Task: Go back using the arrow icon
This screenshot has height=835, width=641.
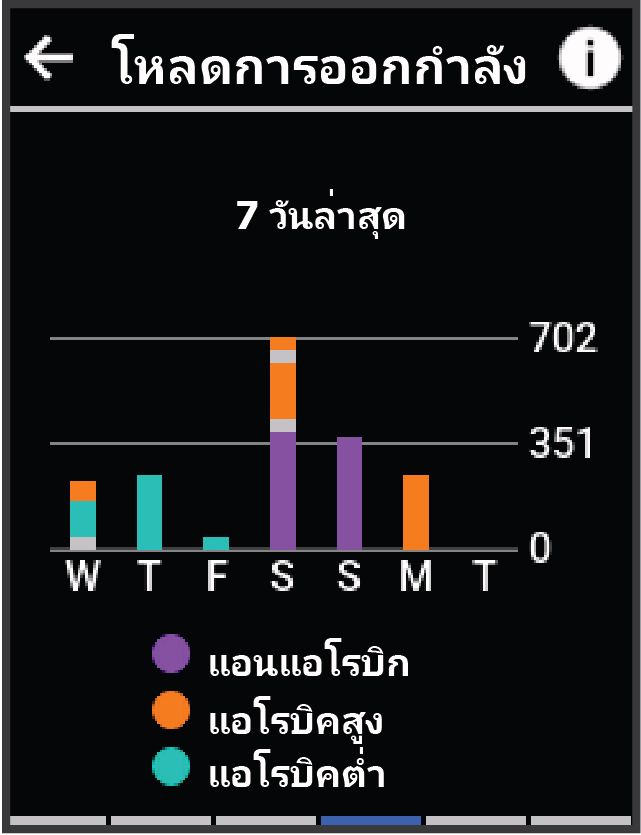Action: [x=49, y=58]
